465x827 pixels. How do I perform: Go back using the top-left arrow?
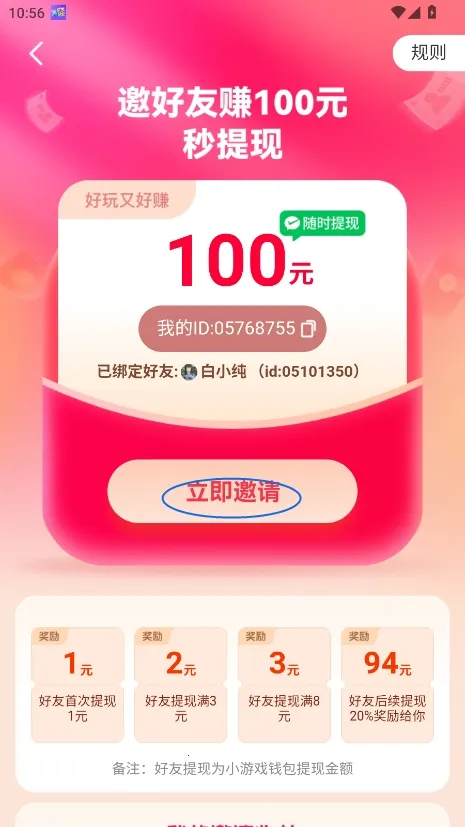pos(36,53)
